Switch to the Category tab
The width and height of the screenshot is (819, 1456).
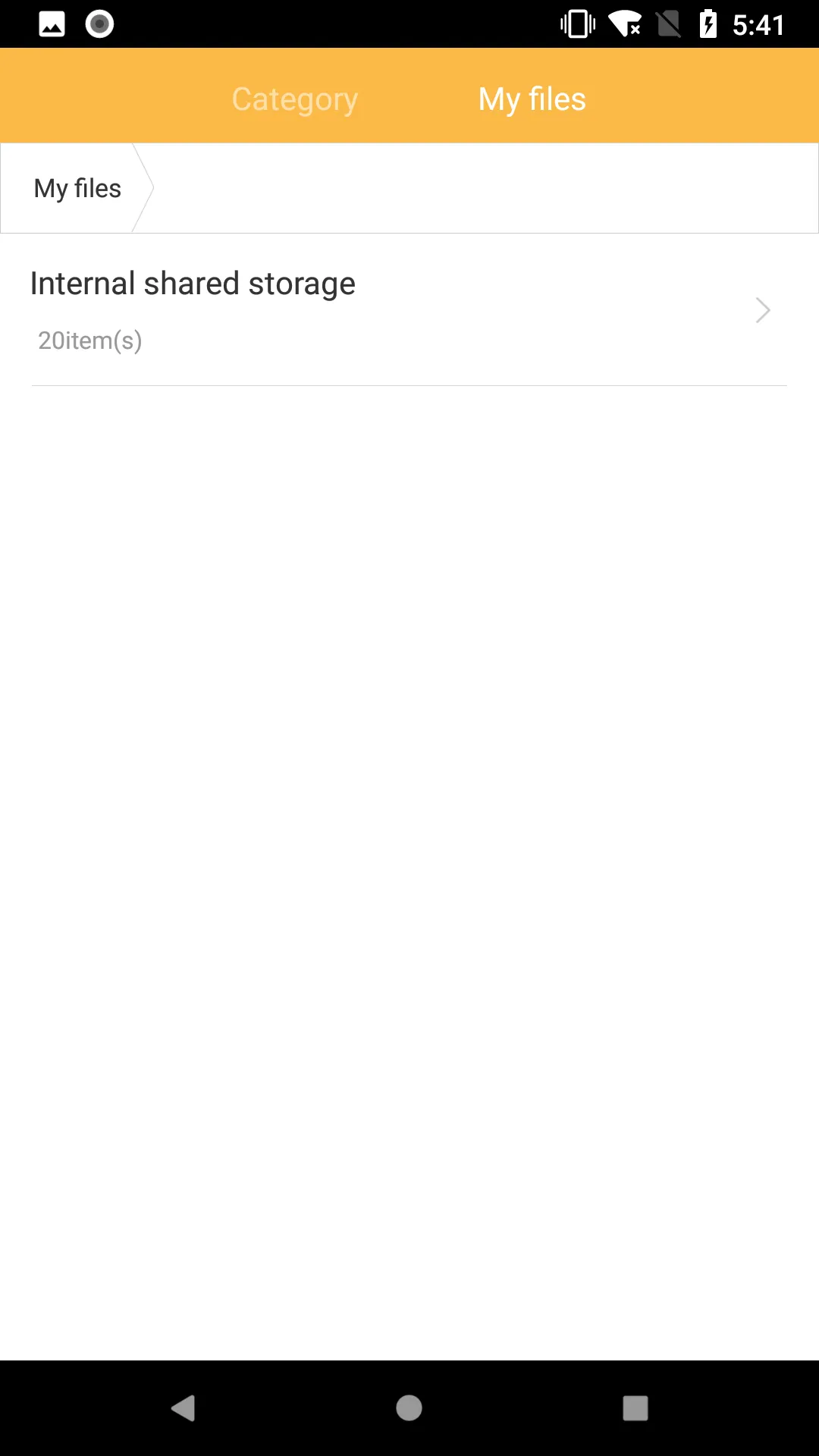pyautogui.click(x=295, y=98)
